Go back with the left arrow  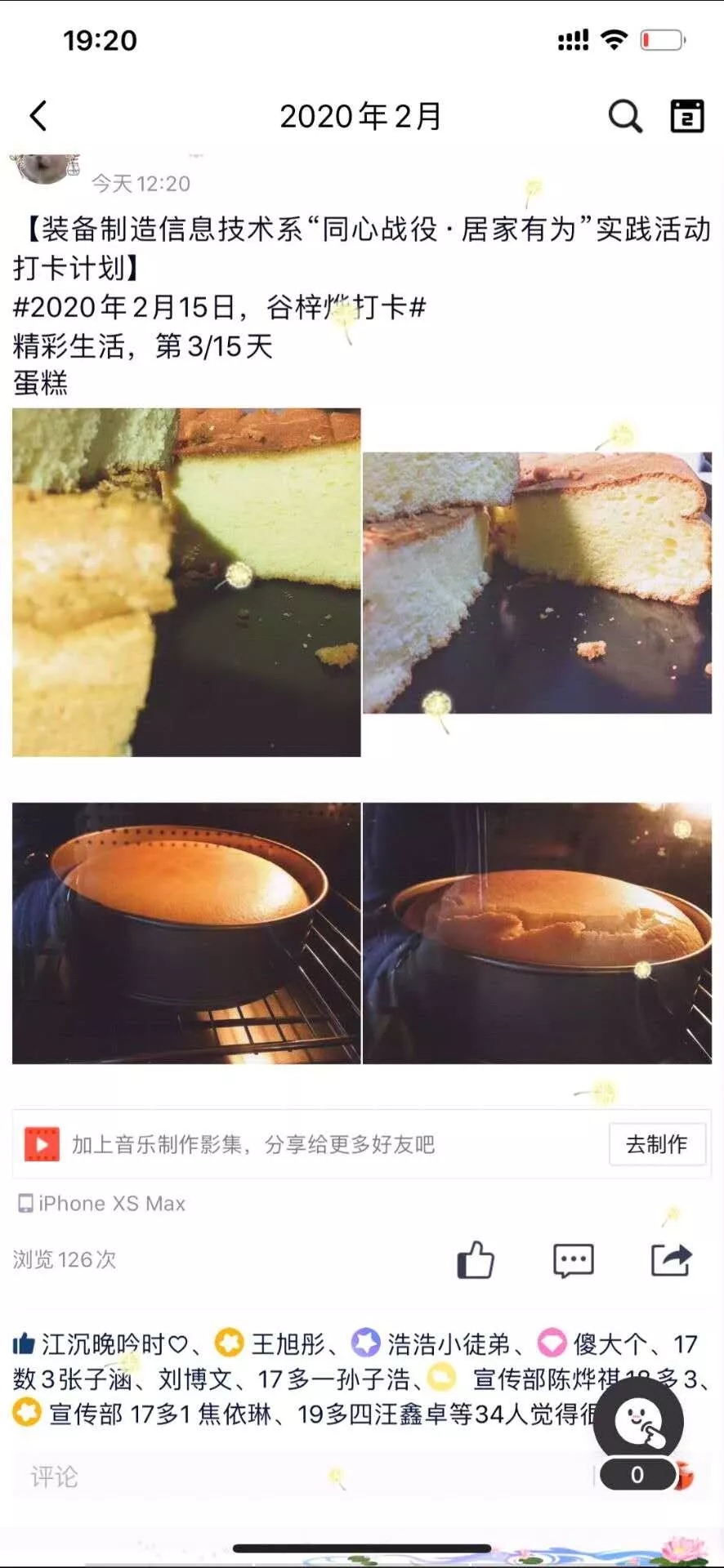point(38,116)
